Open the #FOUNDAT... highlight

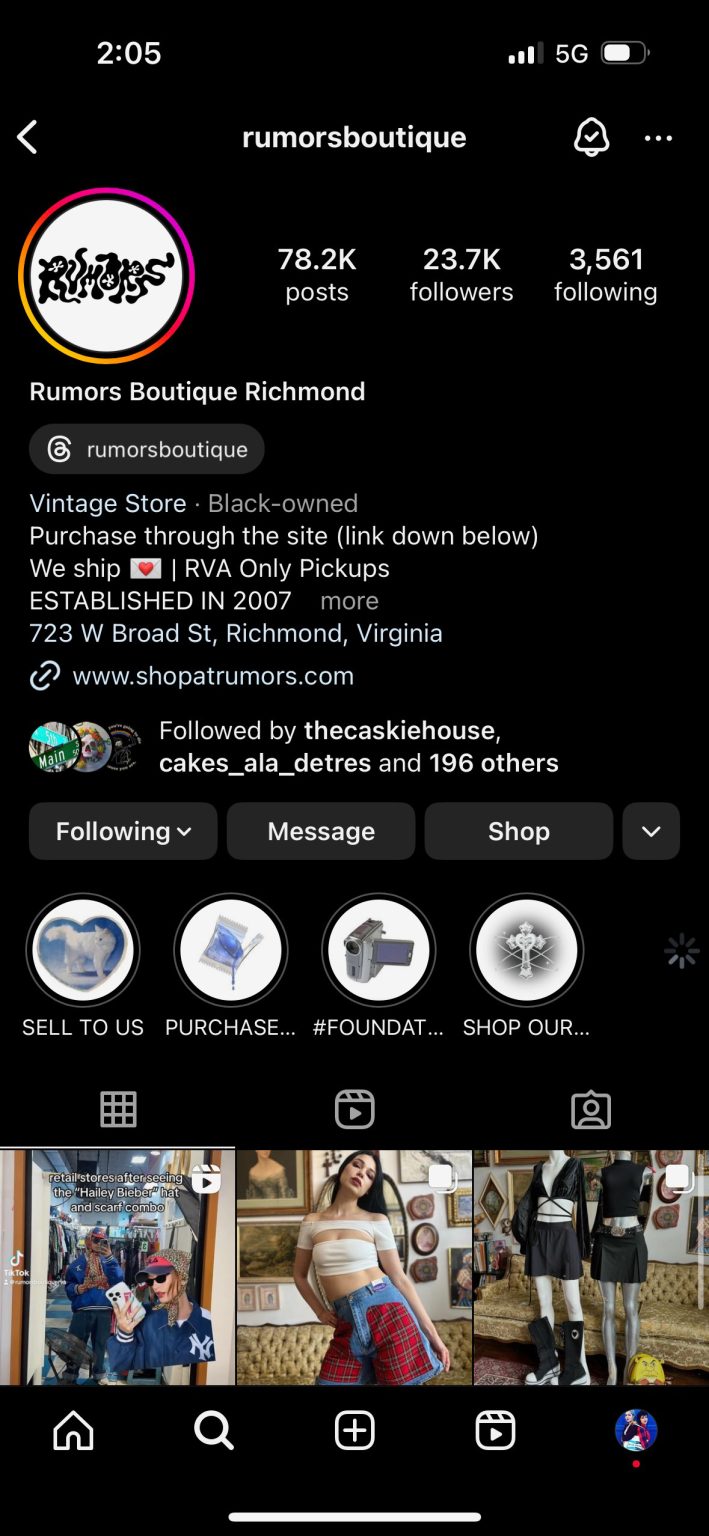[378, 950]
